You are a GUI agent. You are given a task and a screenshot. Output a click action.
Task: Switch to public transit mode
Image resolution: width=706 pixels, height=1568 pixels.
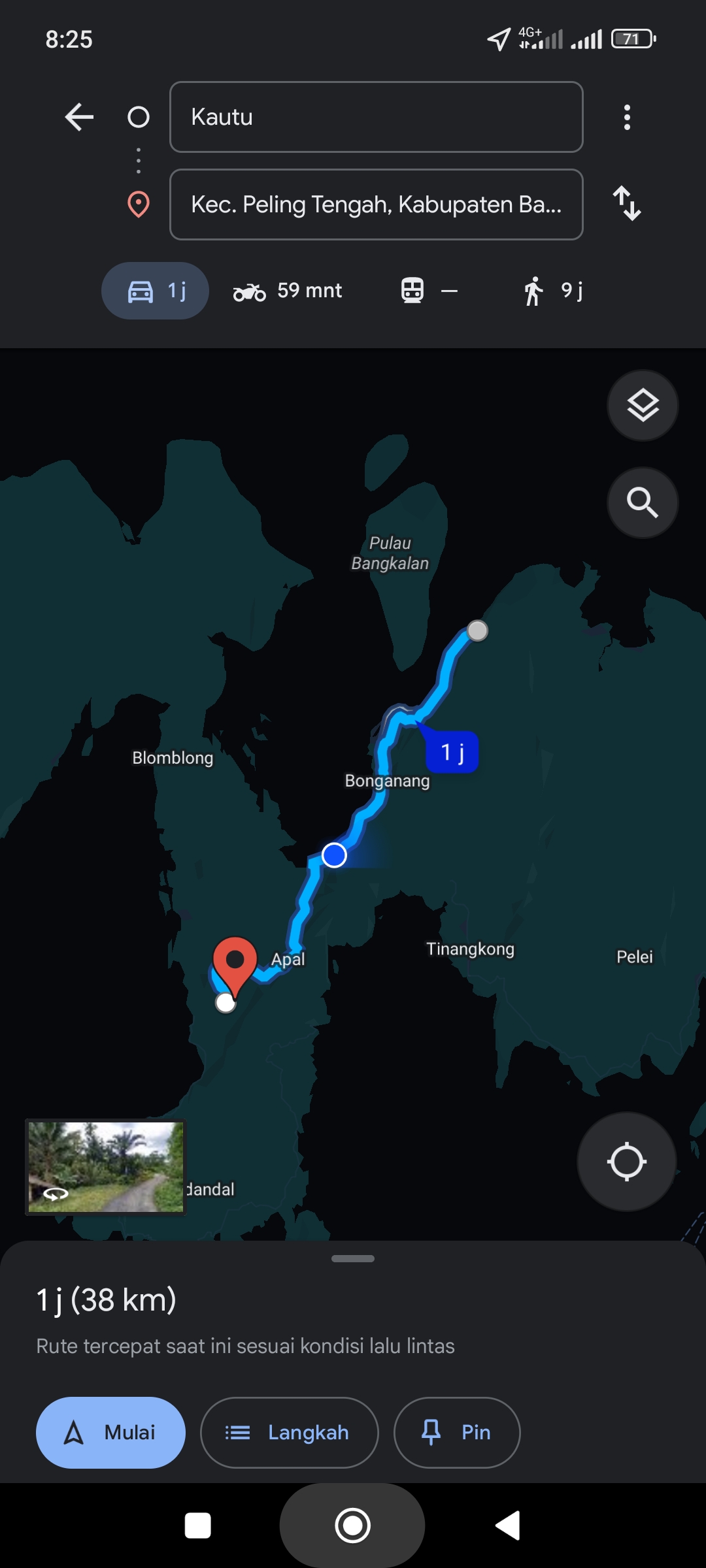[429, 291]
